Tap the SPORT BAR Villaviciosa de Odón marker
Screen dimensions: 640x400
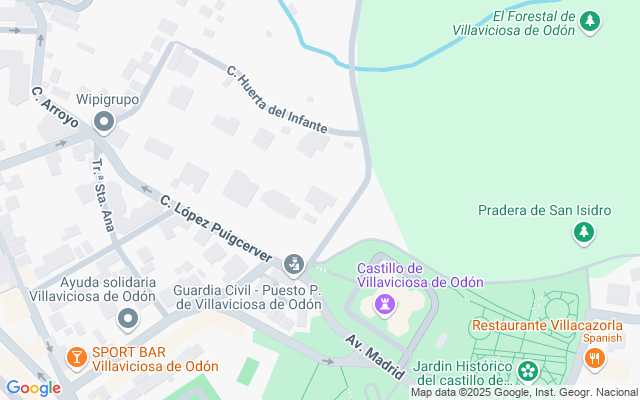click(76, 356)
